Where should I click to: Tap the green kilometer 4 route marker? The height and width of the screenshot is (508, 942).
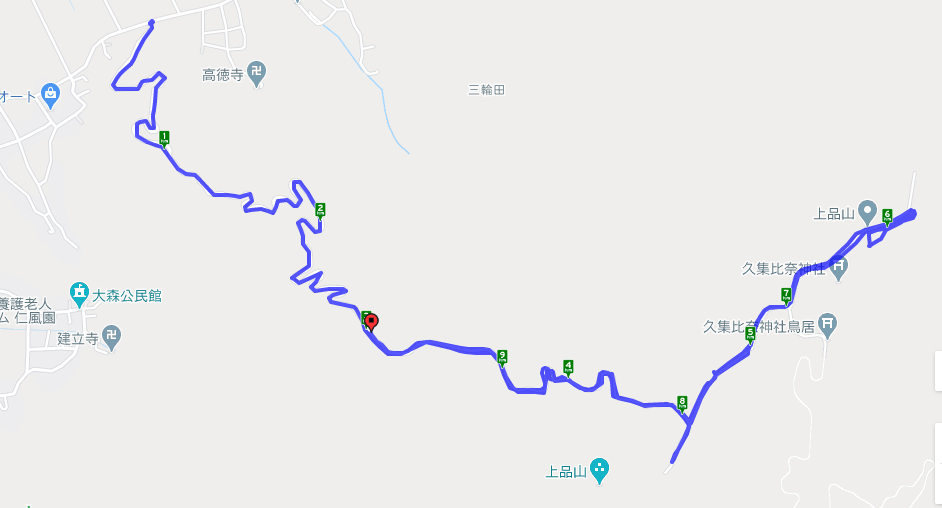(568, 367)
